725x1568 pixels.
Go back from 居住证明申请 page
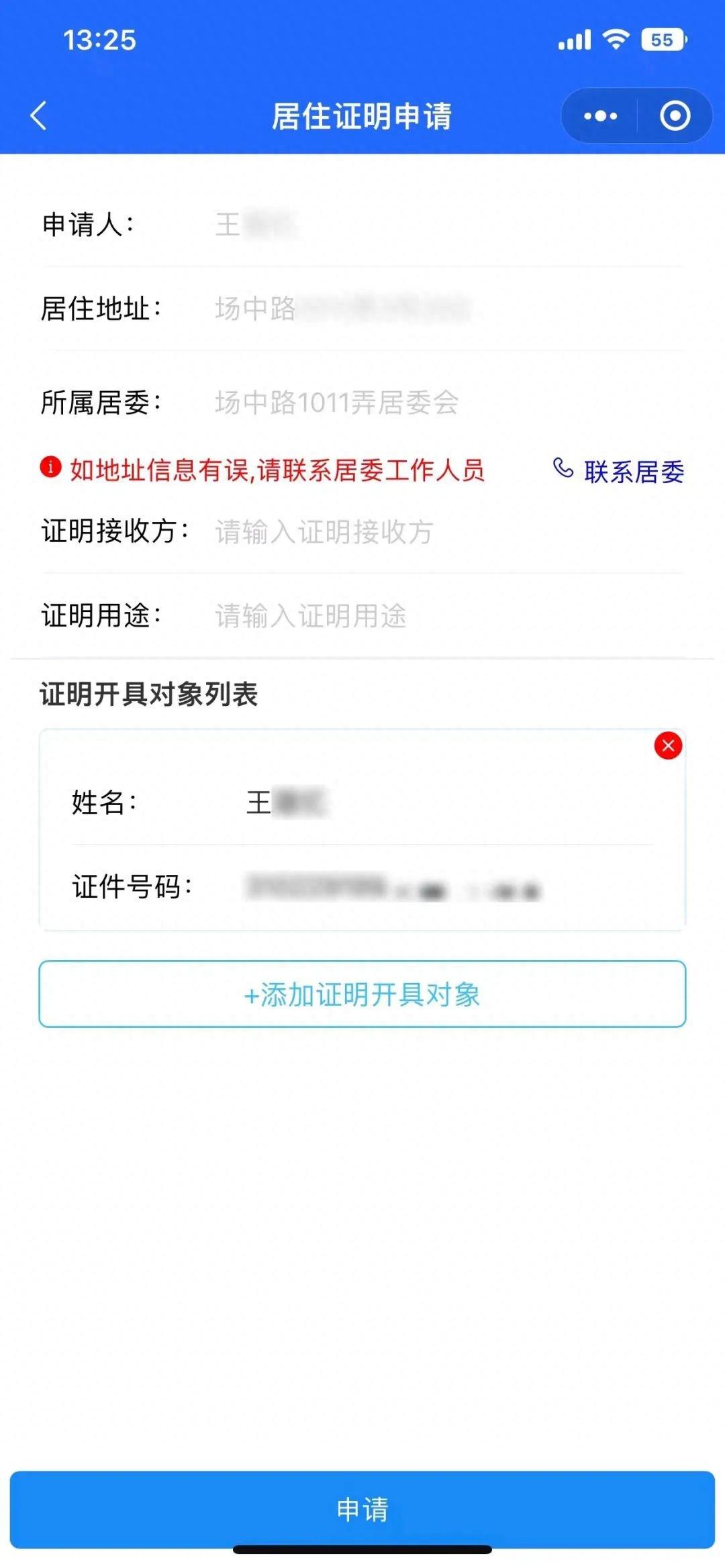39,115
